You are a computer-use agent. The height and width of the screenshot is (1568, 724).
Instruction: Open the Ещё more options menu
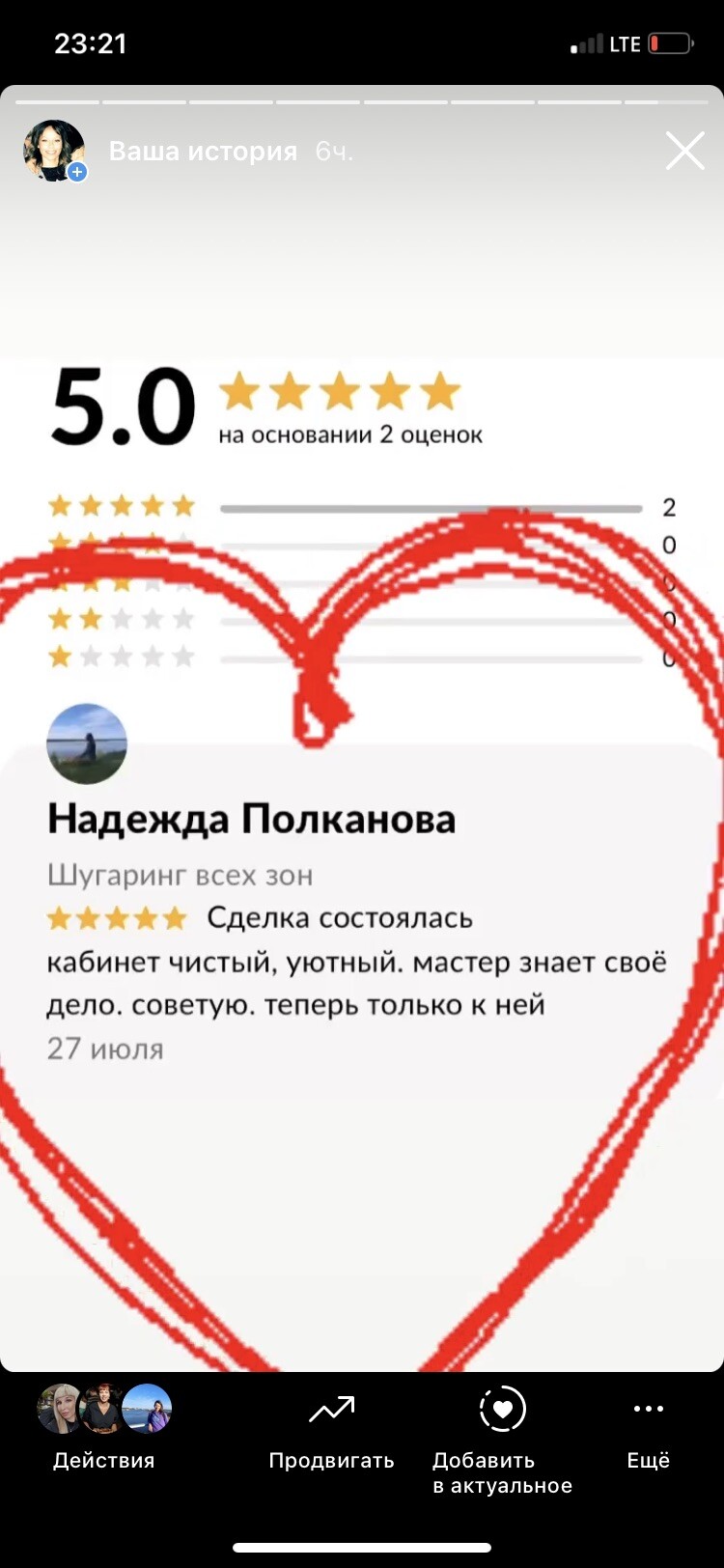pos(648,1428)
